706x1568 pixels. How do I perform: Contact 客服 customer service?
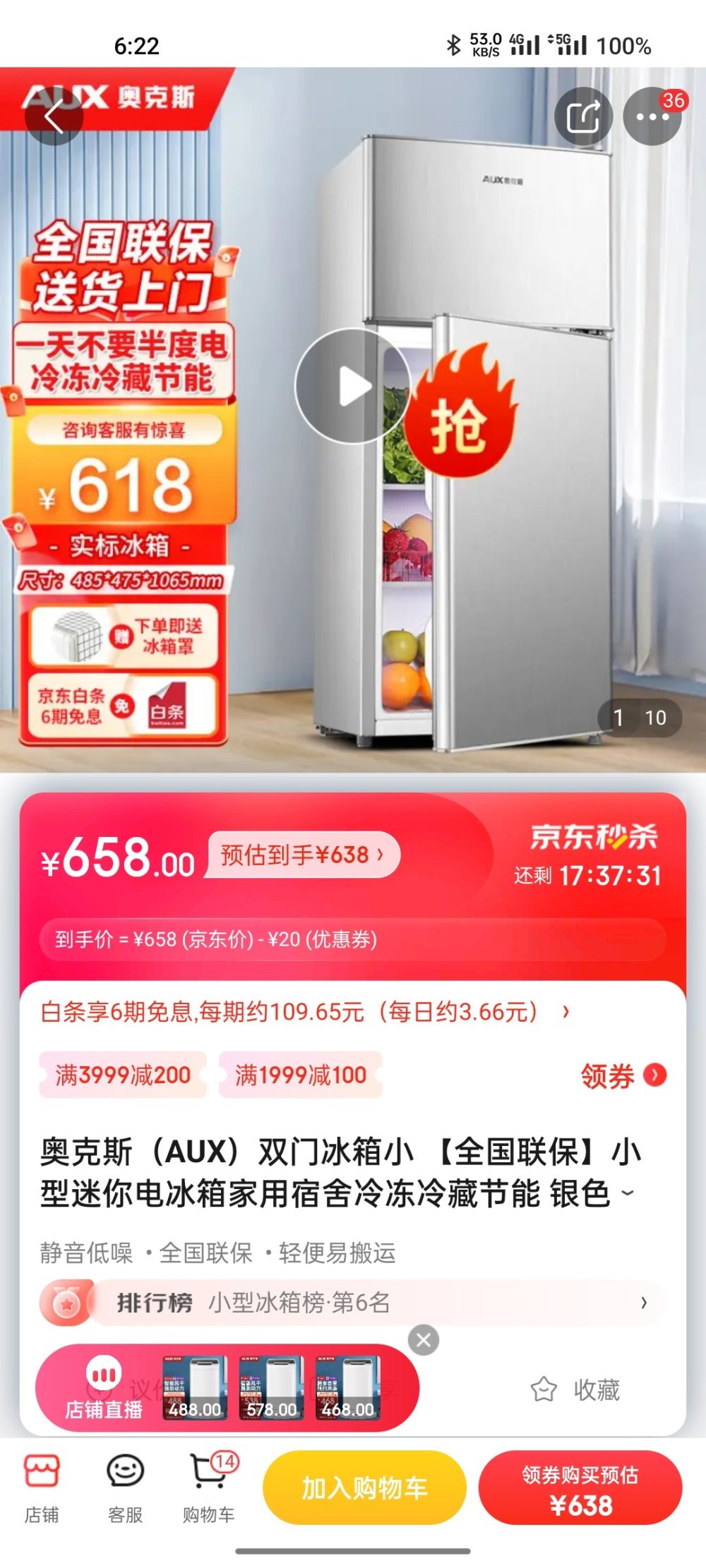click(125, 1488)
